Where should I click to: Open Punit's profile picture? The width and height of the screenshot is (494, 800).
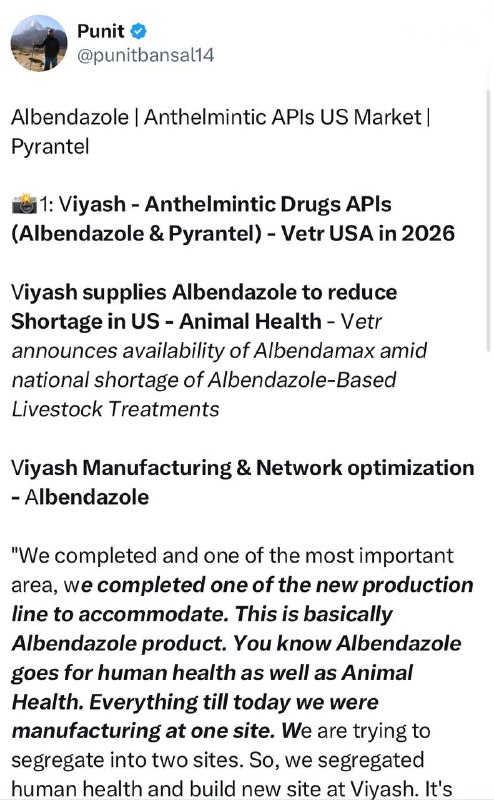[x=39, y=43]
